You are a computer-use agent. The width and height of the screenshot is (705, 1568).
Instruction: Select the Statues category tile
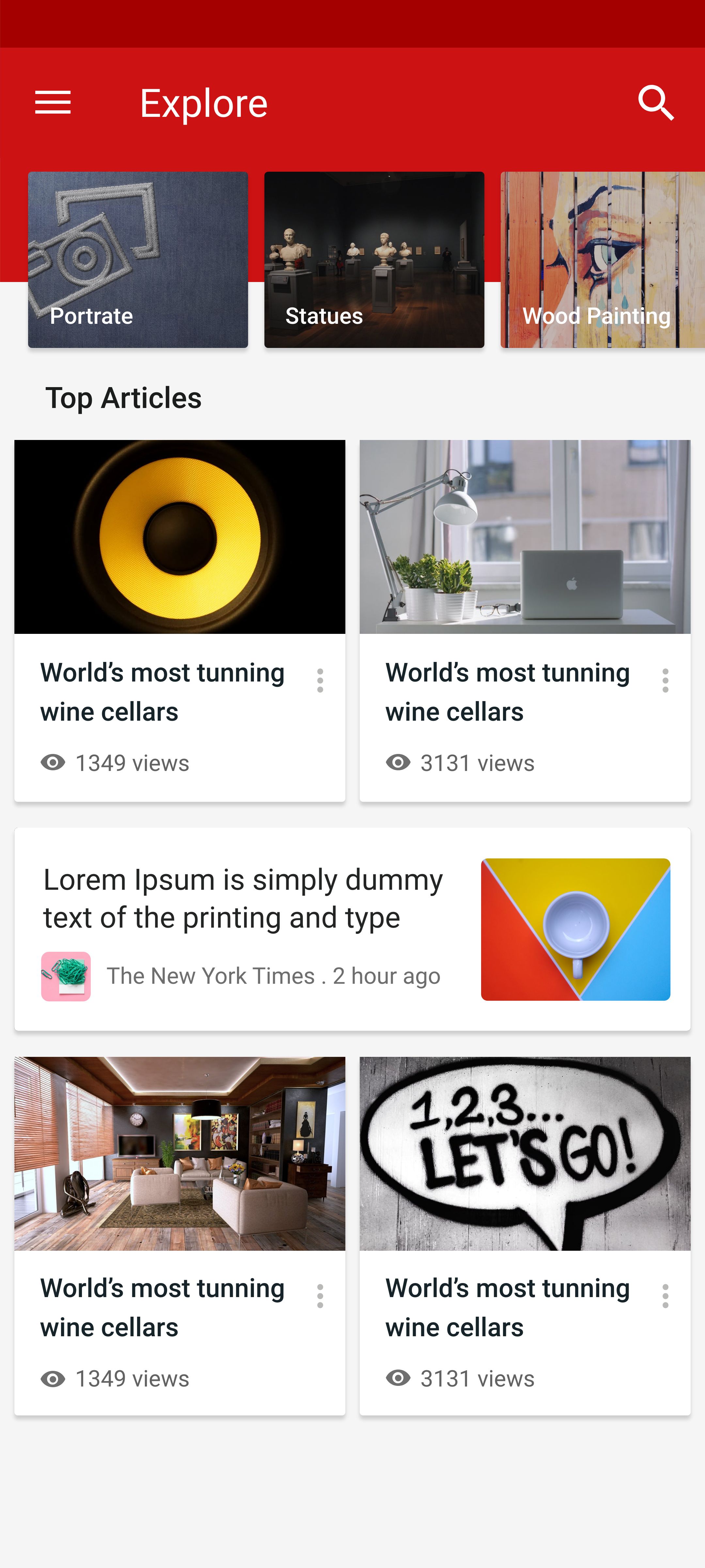click(x=374, y=260)
